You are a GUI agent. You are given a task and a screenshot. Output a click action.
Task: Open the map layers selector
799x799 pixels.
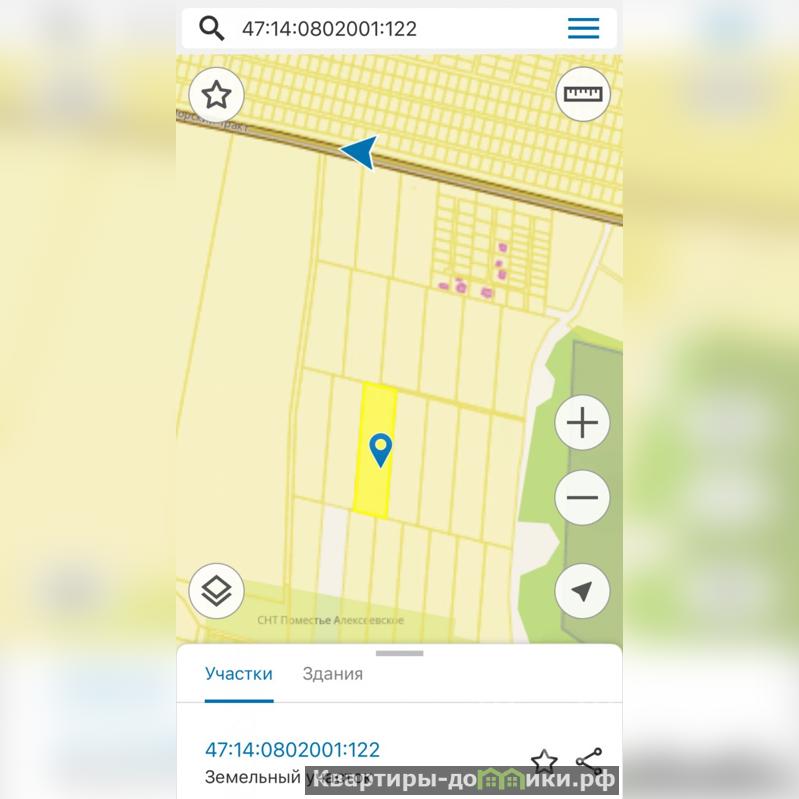(217, 592)
